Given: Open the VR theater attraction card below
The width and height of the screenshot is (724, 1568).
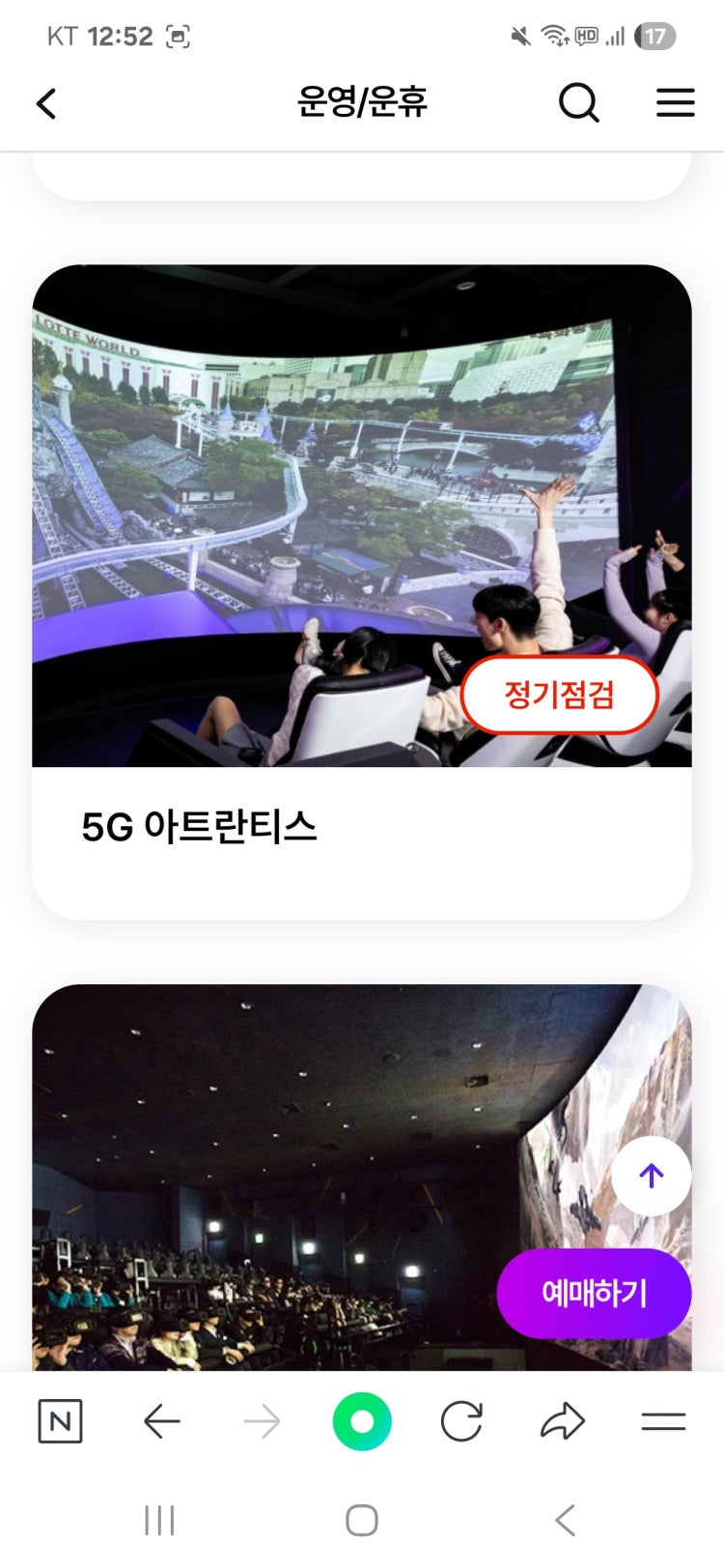Looking at the screenshot, I should (290, 1177).
